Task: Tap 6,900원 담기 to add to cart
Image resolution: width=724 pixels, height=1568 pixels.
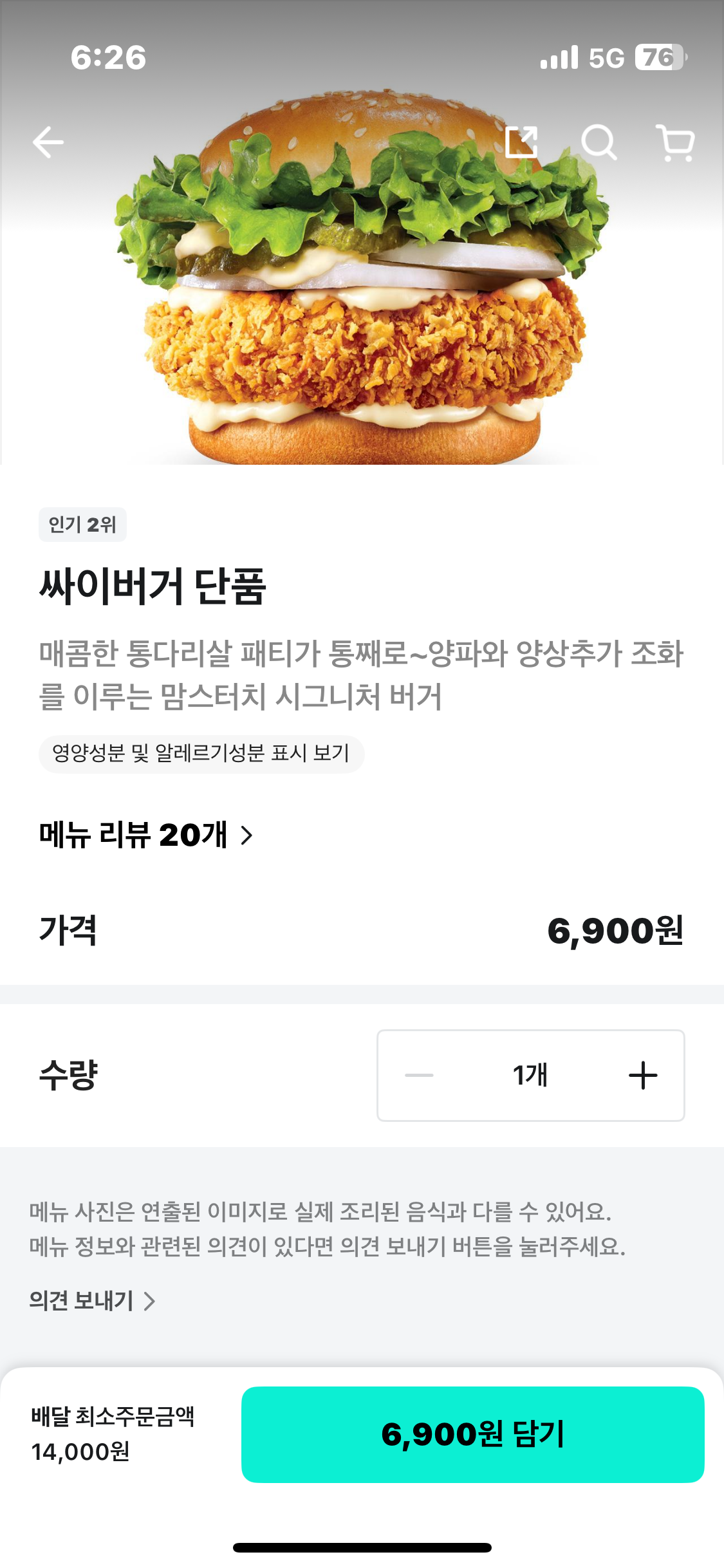Action: click(472, 1435)
